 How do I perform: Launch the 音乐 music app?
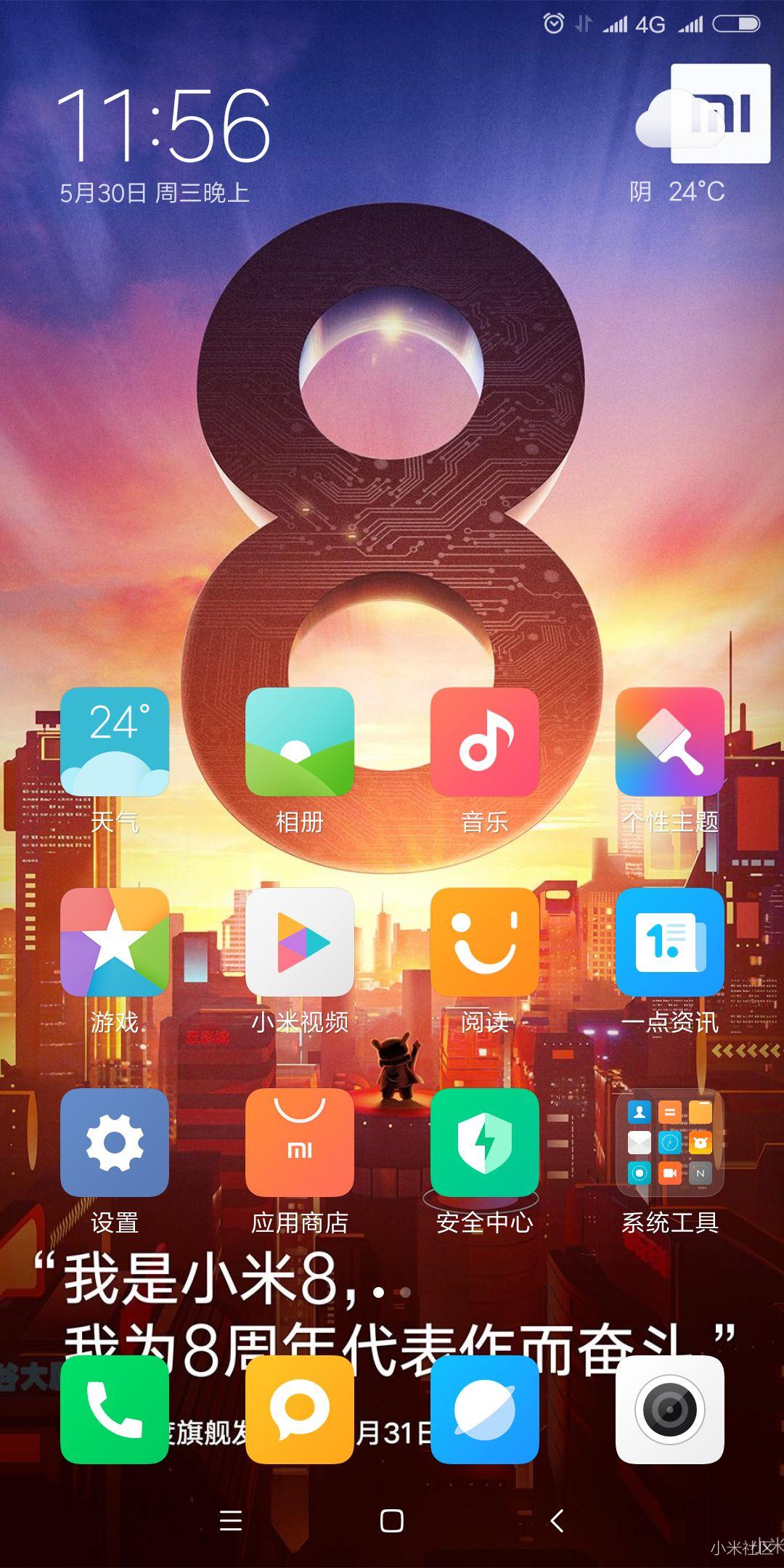coord(484,742)
